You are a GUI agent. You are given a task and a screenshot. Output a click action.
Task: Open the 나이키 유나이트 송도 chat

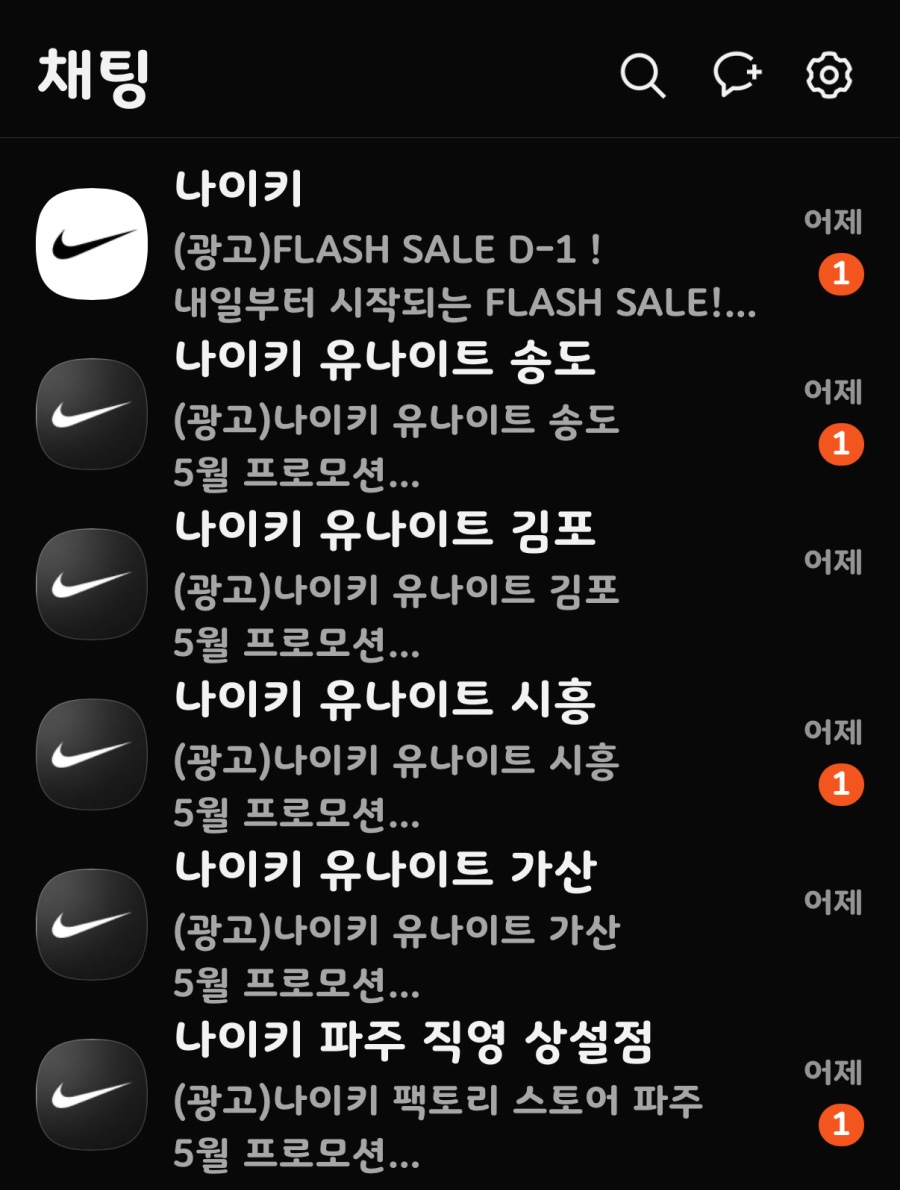click(450, 415)
